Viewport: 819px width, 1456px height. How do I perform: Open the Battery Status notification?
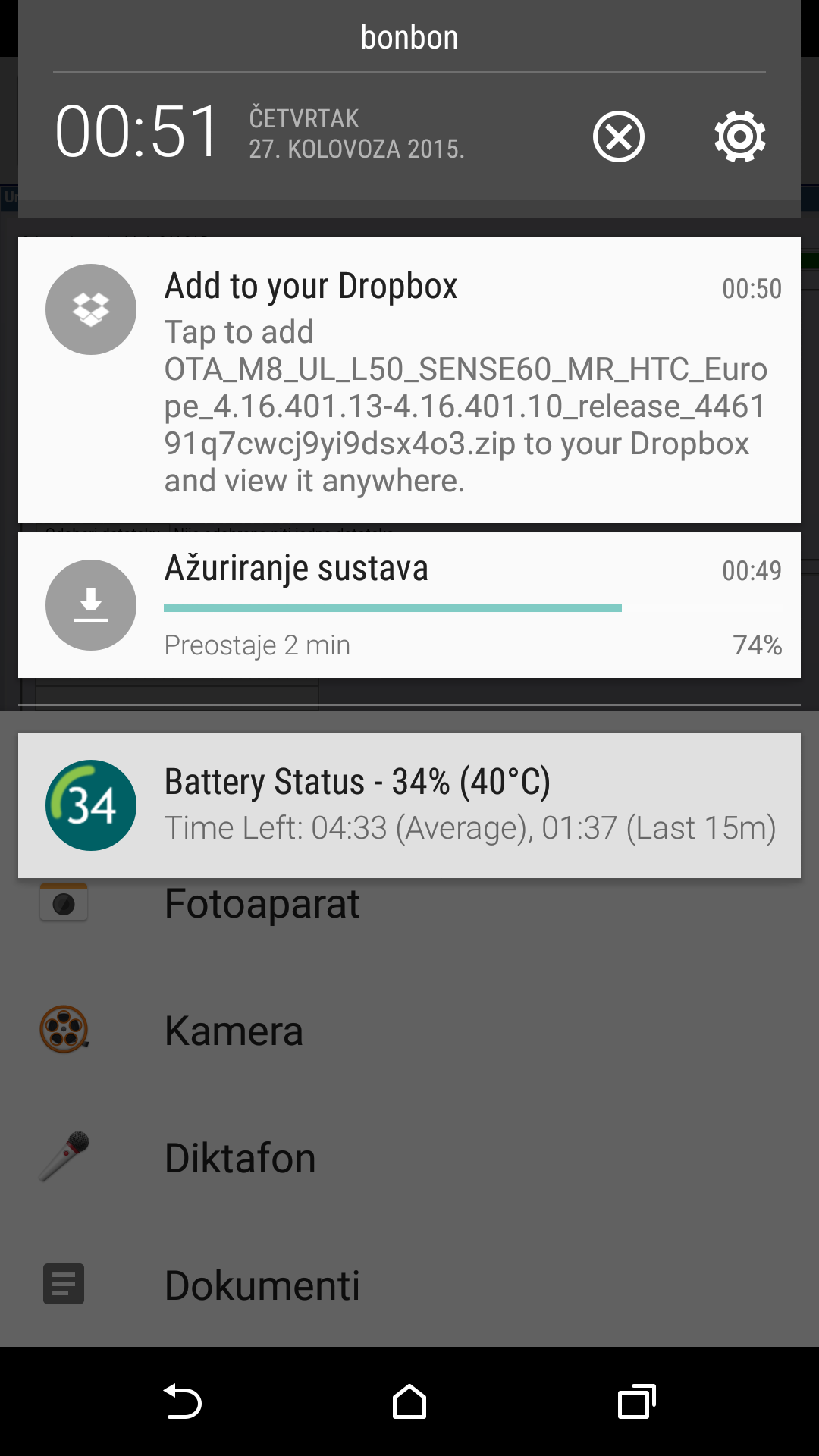point(409,805)
